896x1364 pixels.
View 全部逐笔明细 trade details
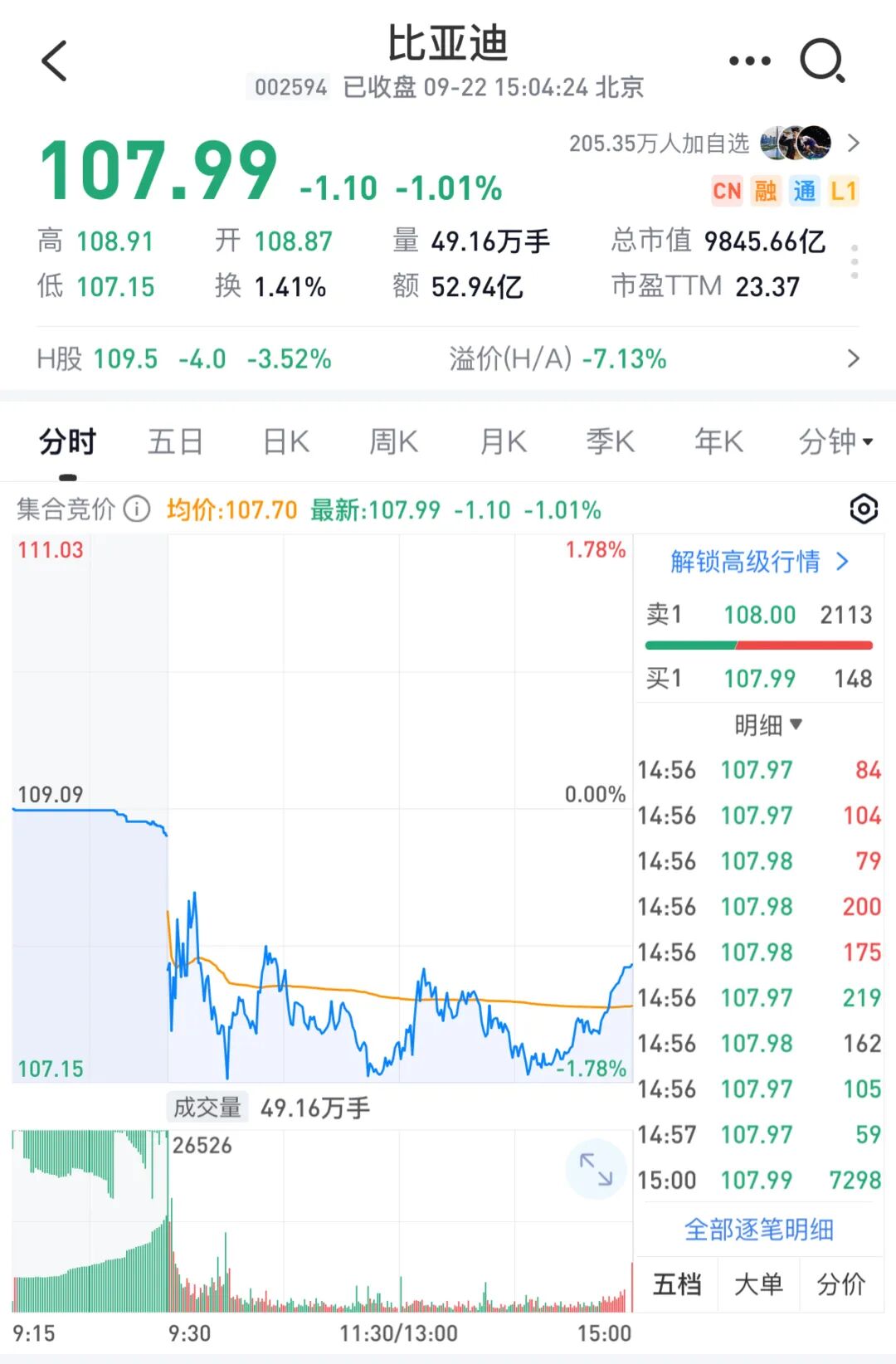pyautogui.click(x=758, y=1229)
